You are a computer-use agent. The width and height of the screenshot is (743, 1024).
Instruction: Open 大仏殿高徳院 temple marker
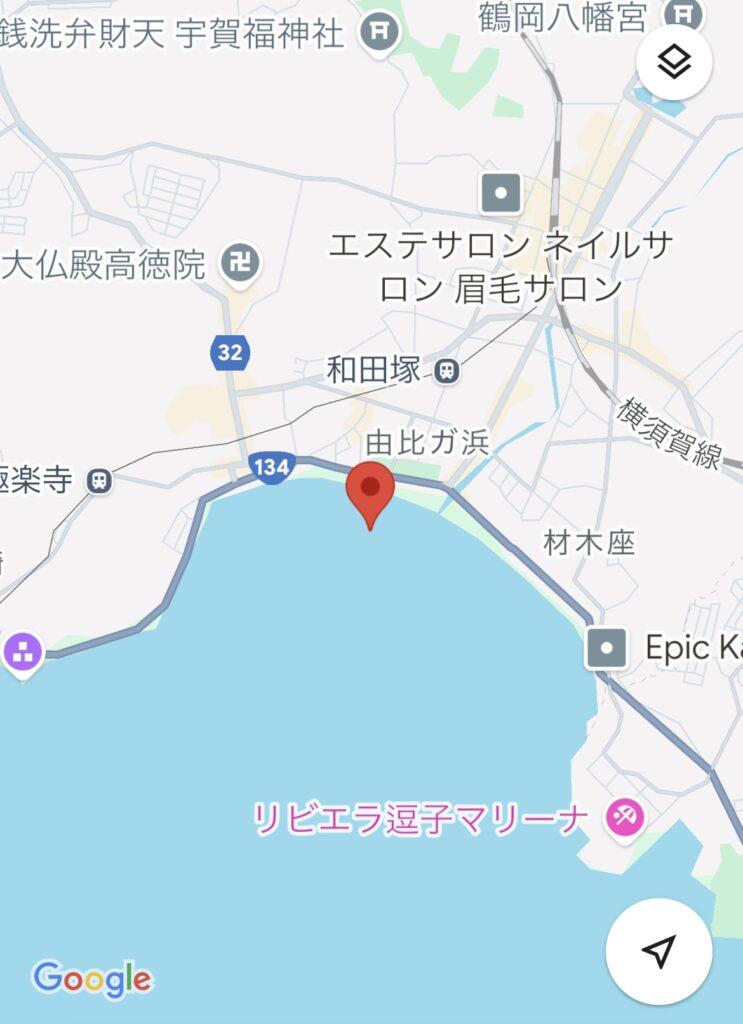pos(240,265)
